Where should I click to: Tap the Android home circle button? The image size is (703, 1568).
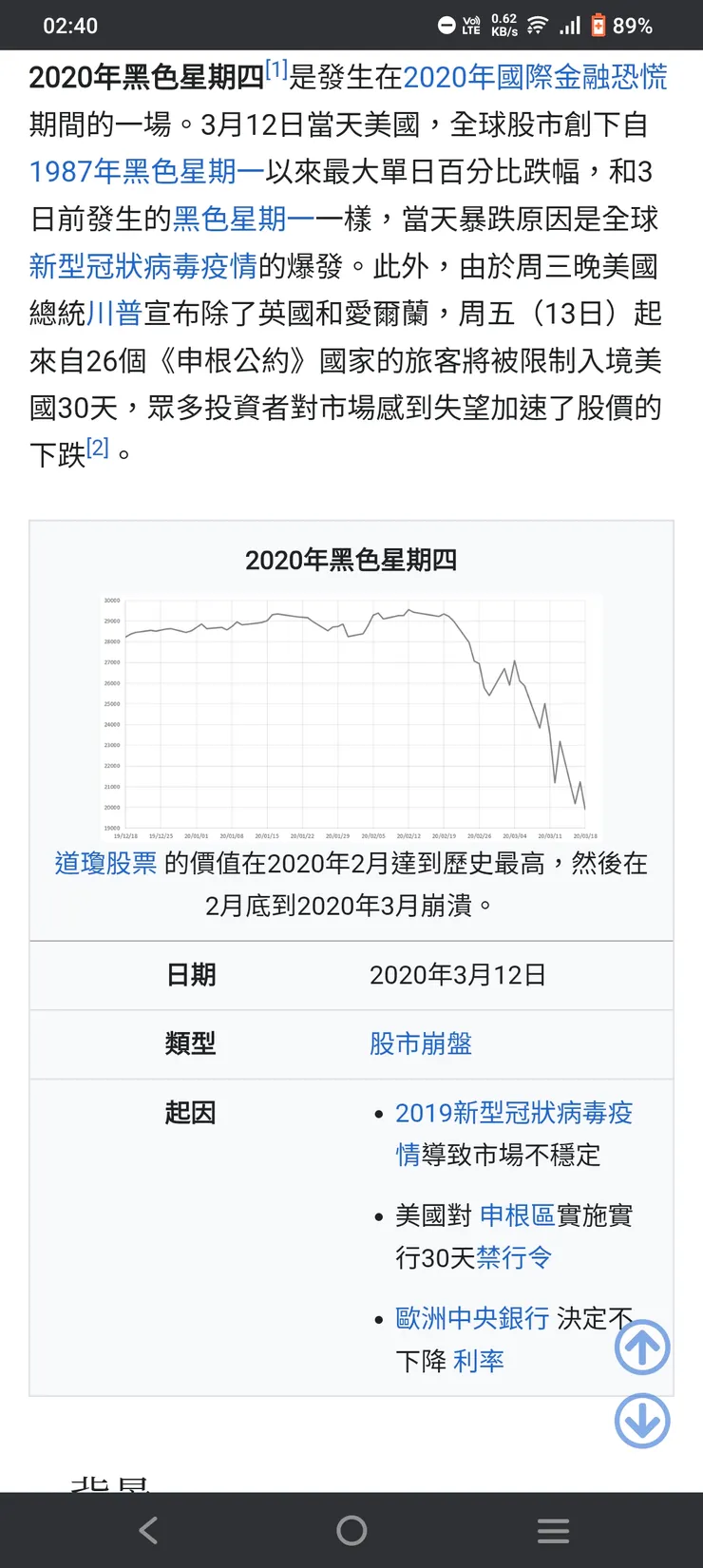pos(351,1530)
